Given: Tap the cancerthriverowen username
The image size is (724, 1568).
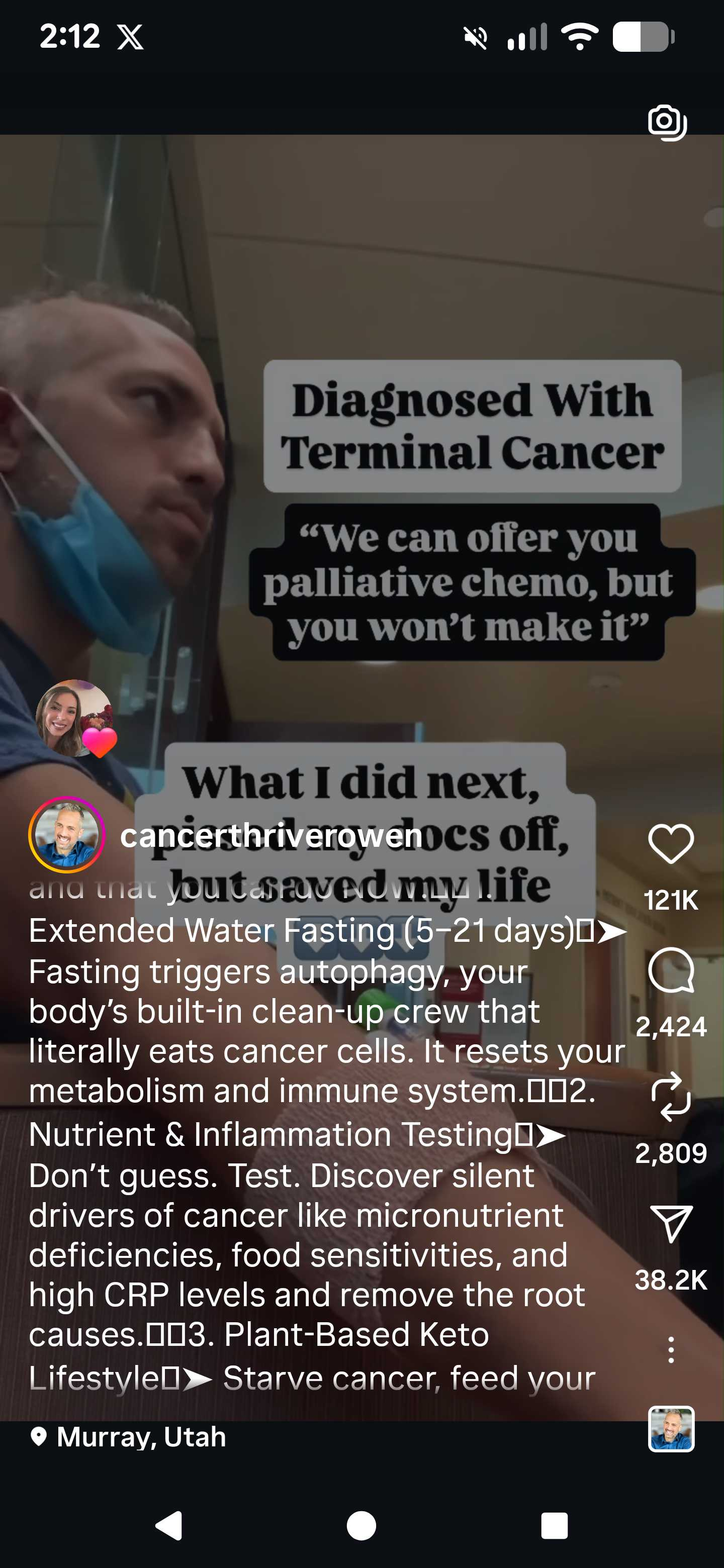Looking at the screenshot, I should point(271,836).
